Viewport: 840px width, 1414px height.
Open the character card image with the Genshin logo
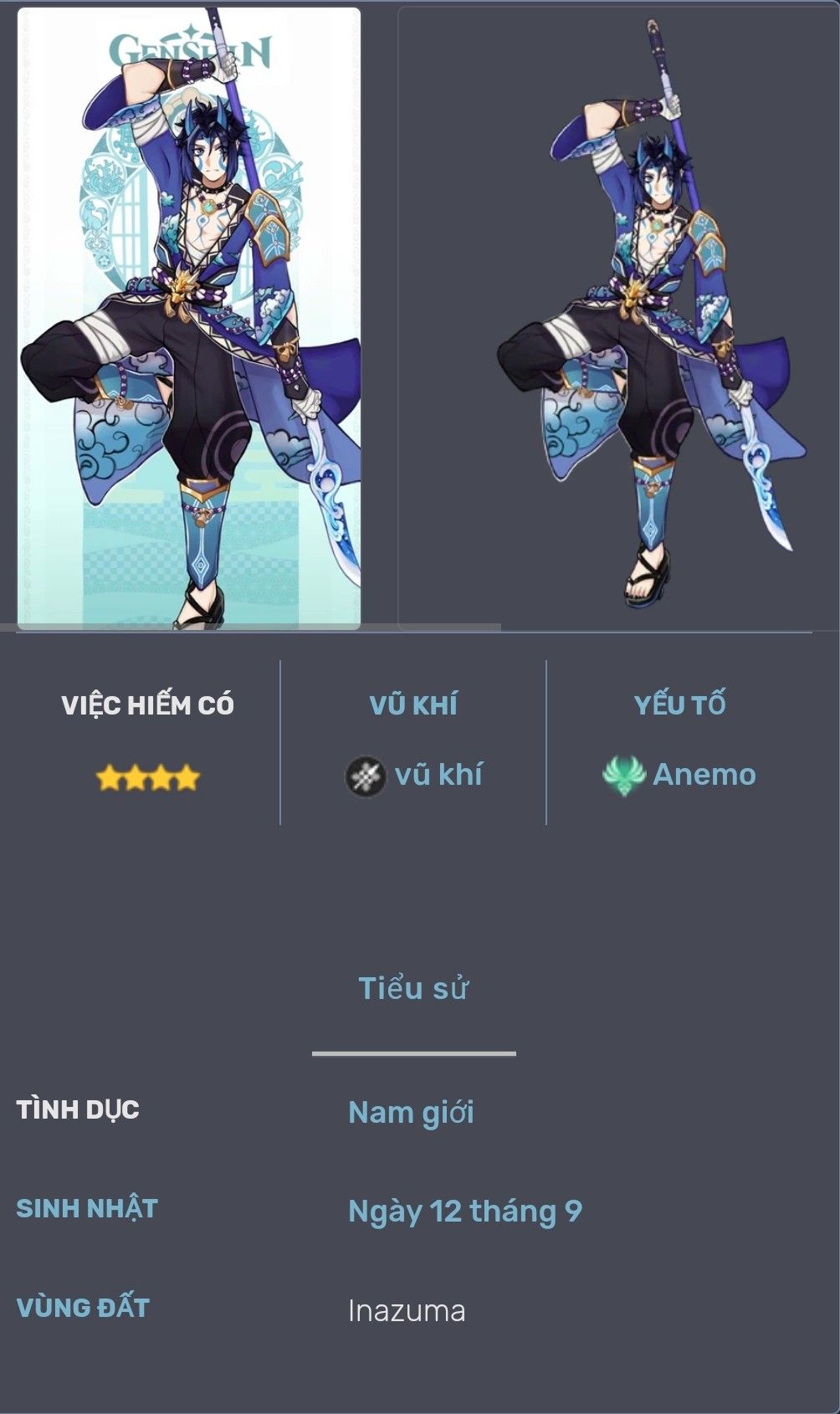pos(189,318)
